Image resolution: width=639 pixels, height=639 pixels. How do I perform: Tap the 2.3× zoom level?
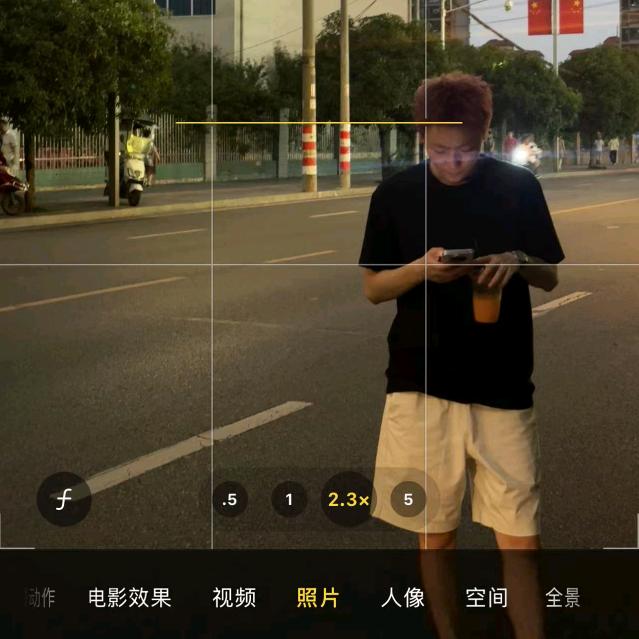tap(348, 499)
